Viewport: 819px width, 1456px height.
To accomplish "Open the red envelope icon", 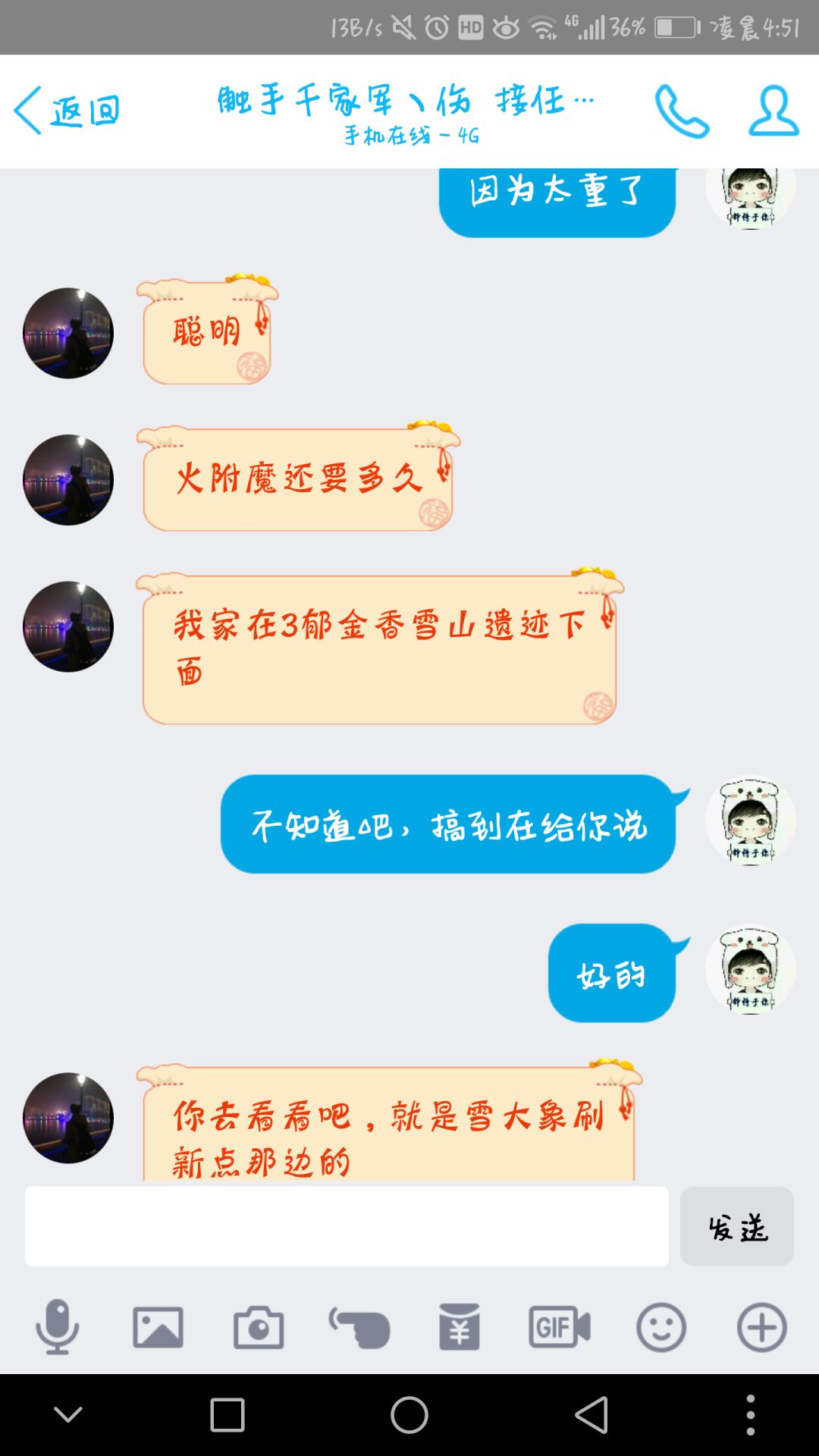I will (460, 1327).
